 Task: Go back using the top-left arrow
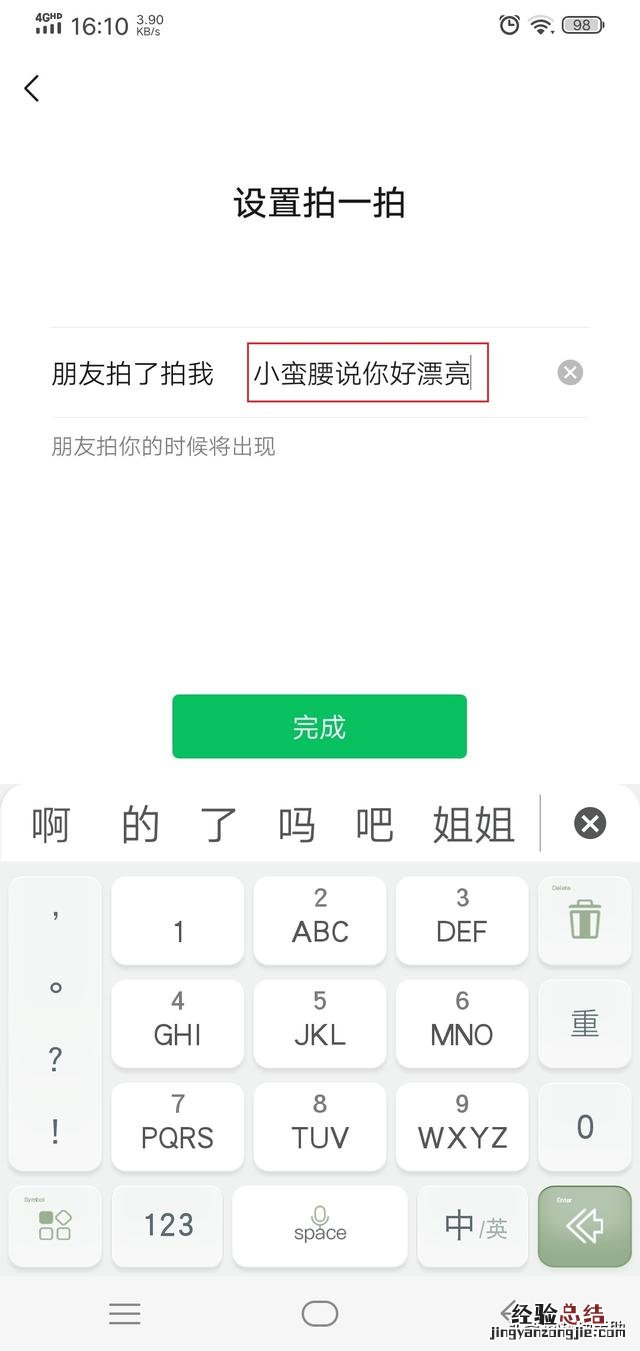coord(32,88)
